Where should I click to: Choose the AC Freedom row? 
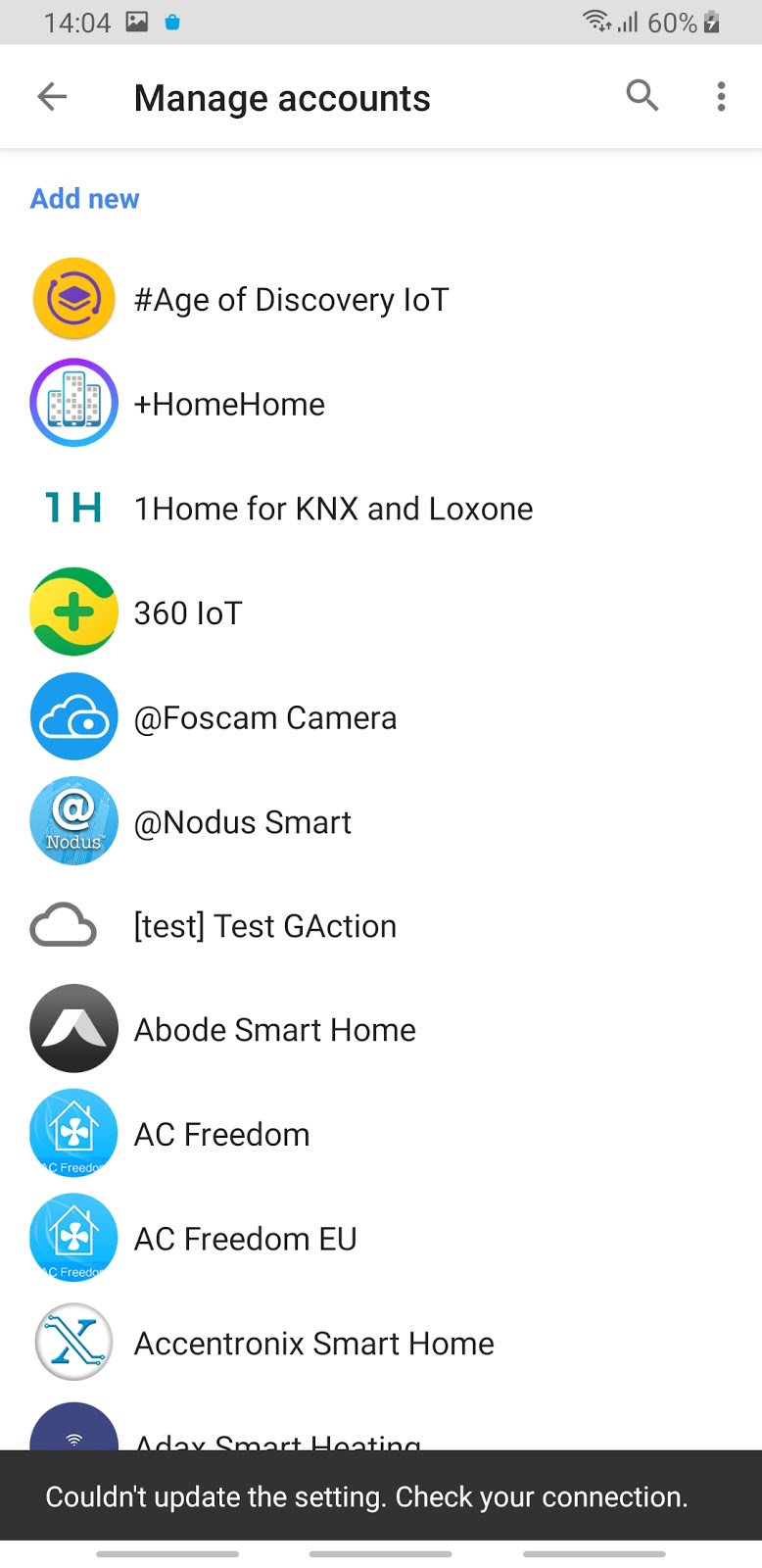pyautogui.click(x=381, y=1134)
